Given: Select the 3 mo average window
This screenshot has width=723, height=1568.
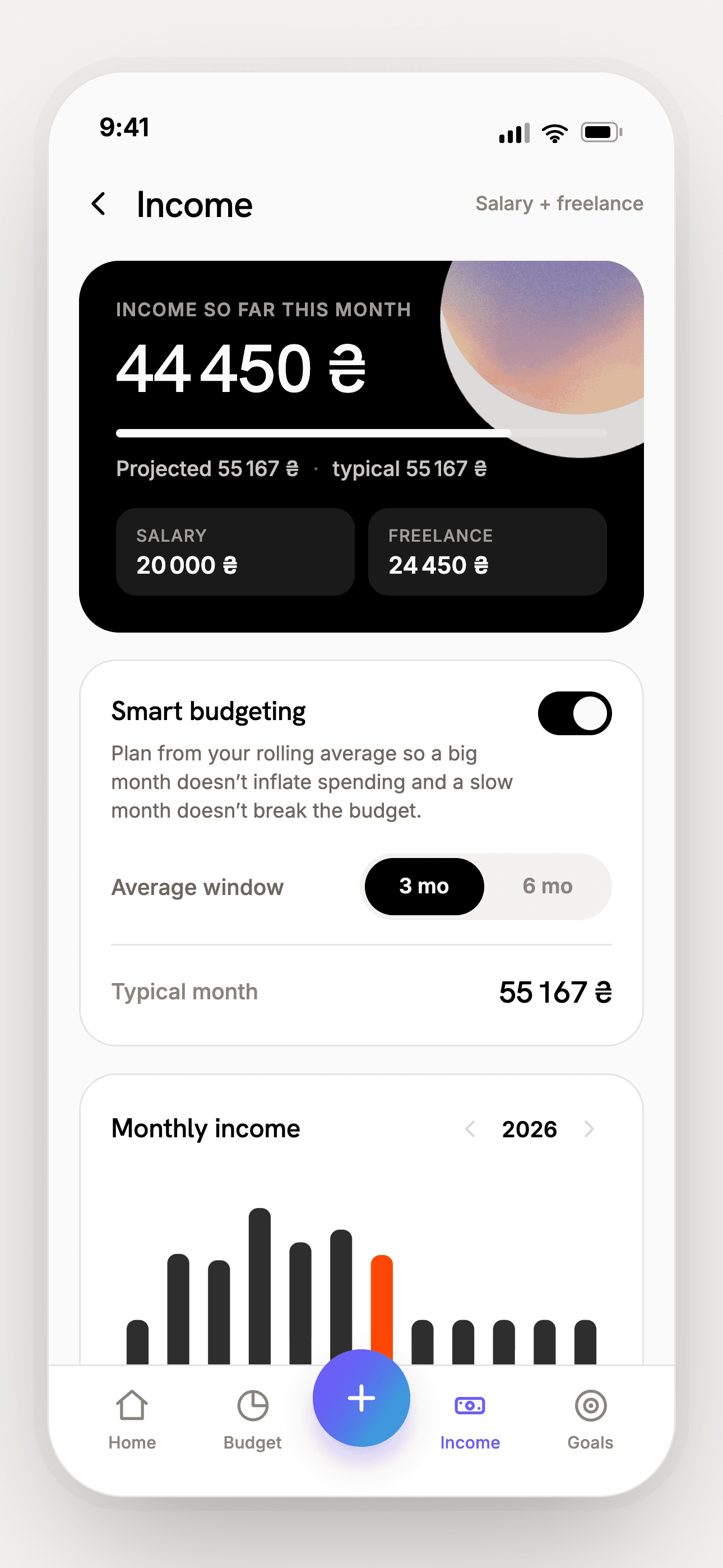Looking at the screenshot, I should pyautogui.click(x=424, y=886).
